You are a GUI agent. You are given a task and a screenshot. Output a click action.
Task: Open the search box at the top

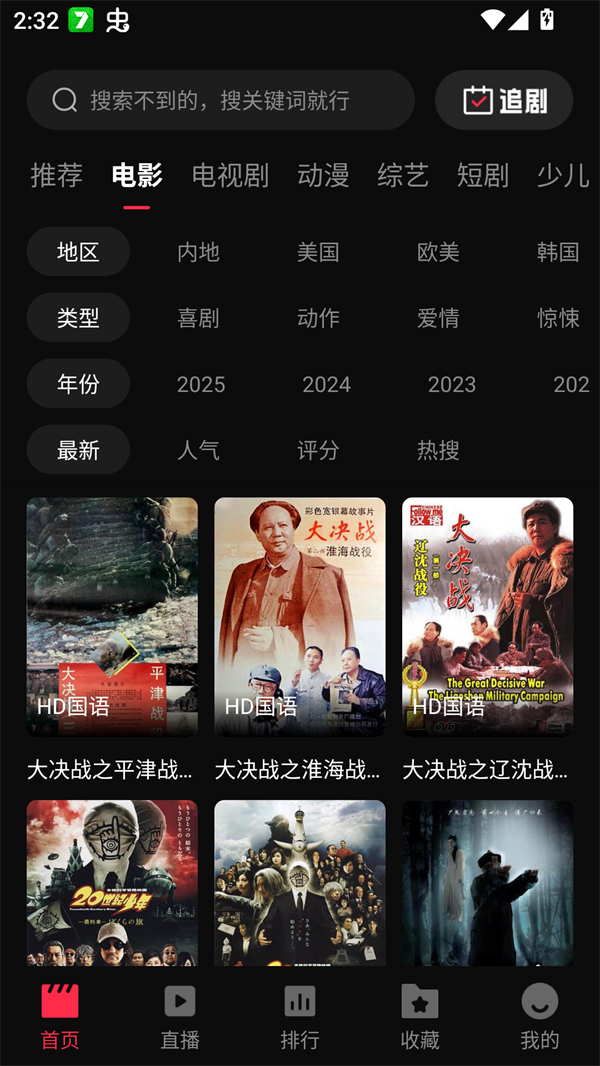point(220,100)
